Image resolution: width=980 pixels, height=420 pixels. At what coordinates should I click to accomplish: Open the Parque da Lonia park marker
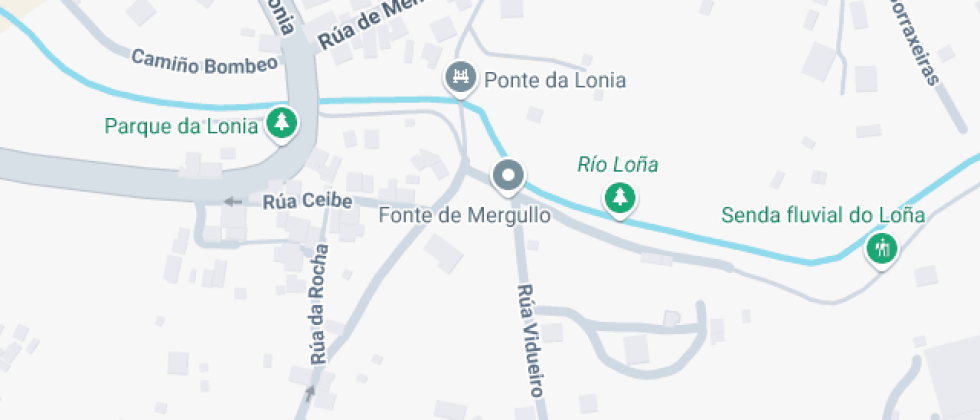pos(282,124)
